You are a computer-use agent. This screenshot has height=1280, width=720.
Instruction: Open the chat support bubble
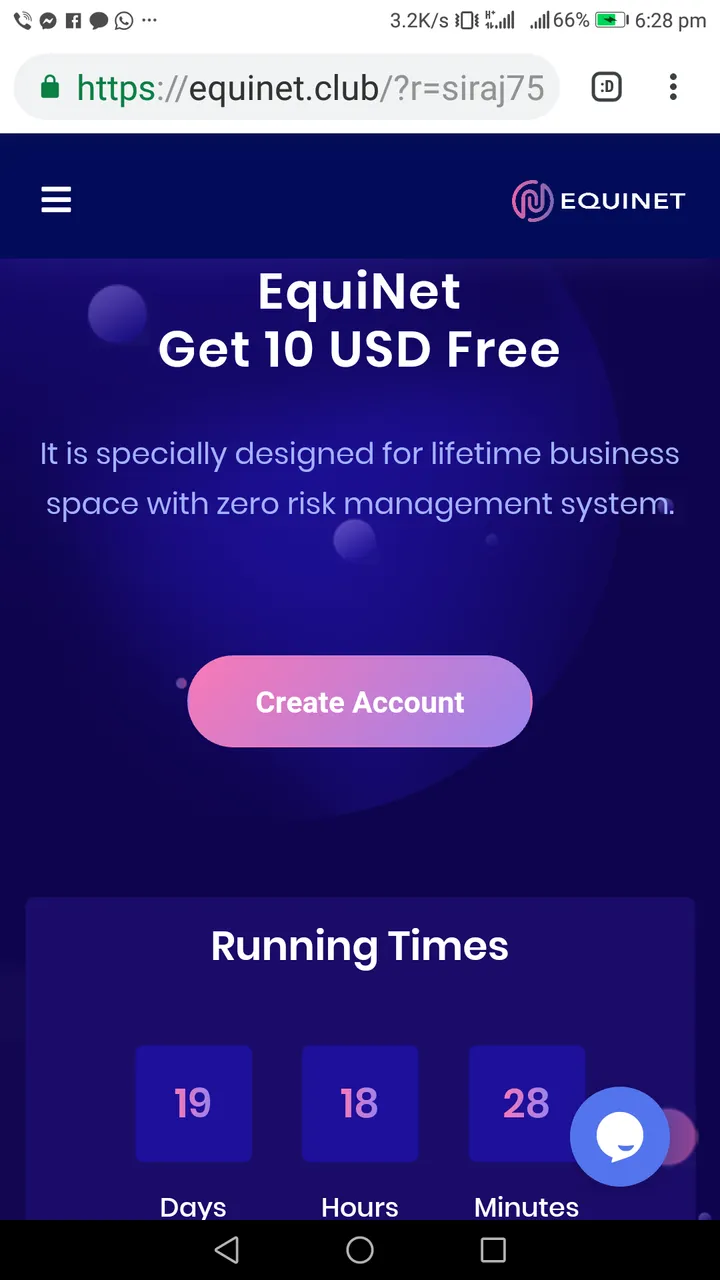click(x=620, y=1136)
